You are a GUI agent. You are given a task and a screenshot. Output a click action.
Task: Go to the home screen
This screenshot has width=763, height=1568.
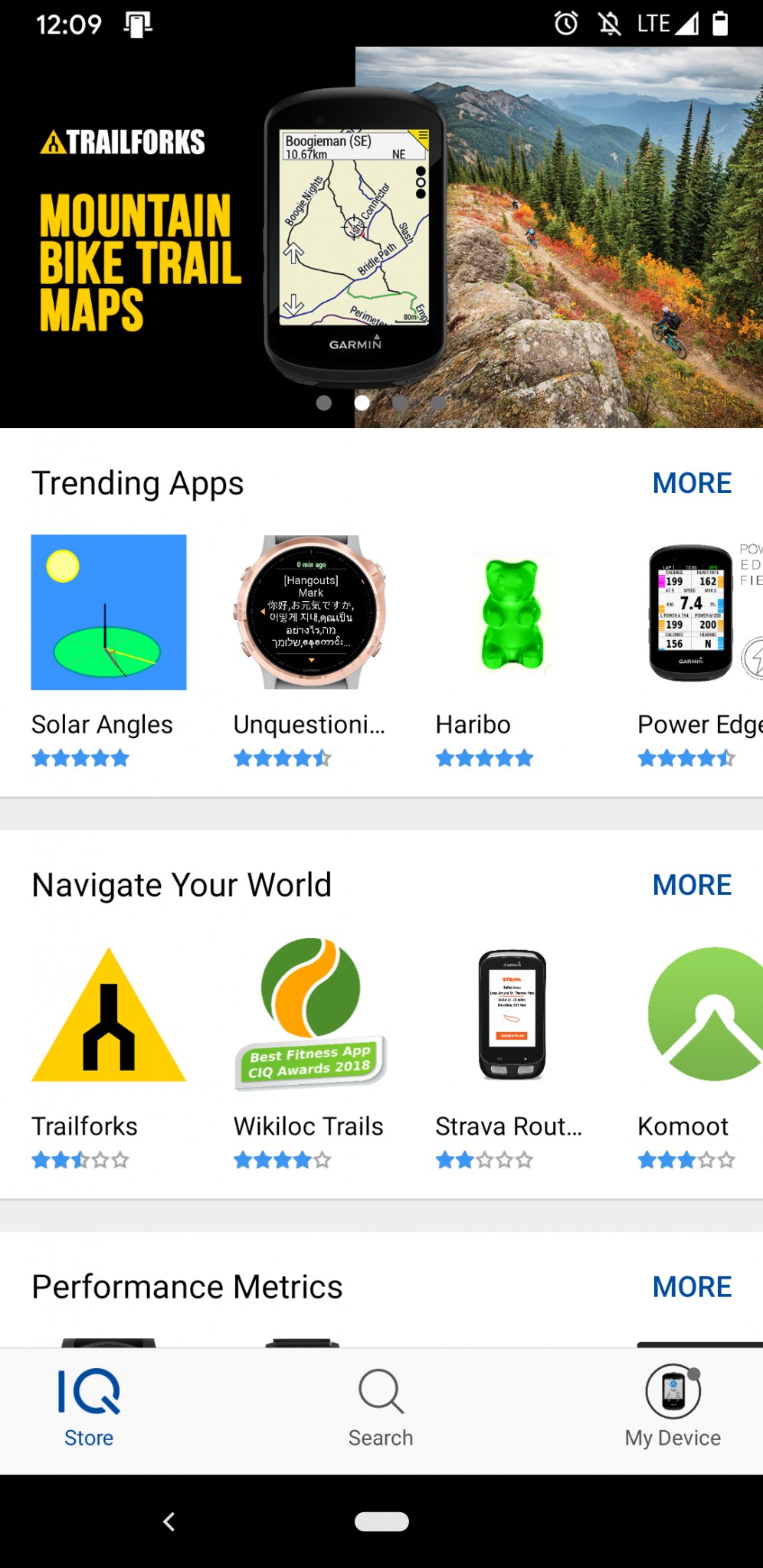pyautogui.click(x=381, y=1521)
